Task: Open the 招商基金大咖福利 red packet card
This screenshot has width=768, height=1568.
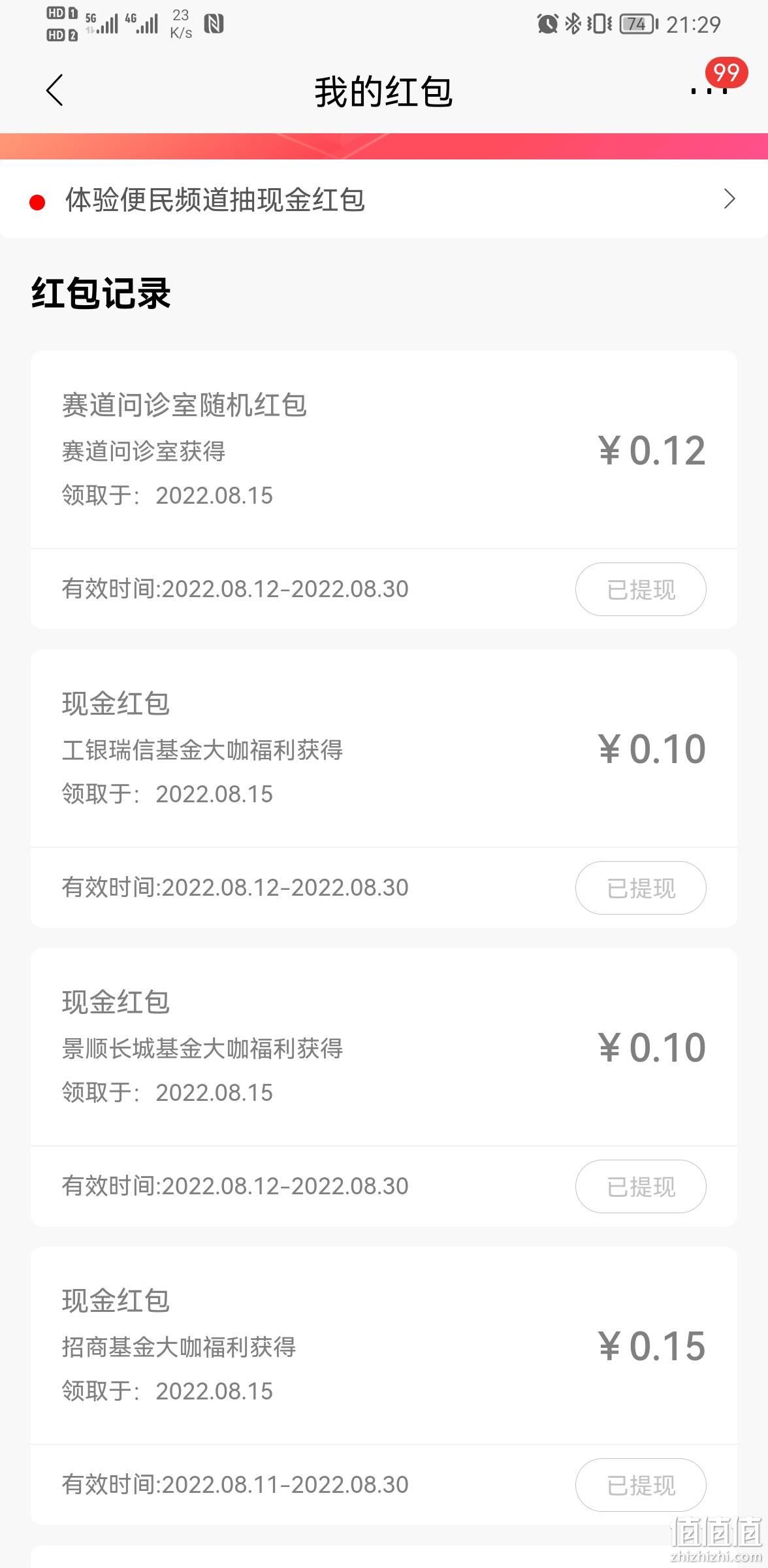Action: (384, 1386)
